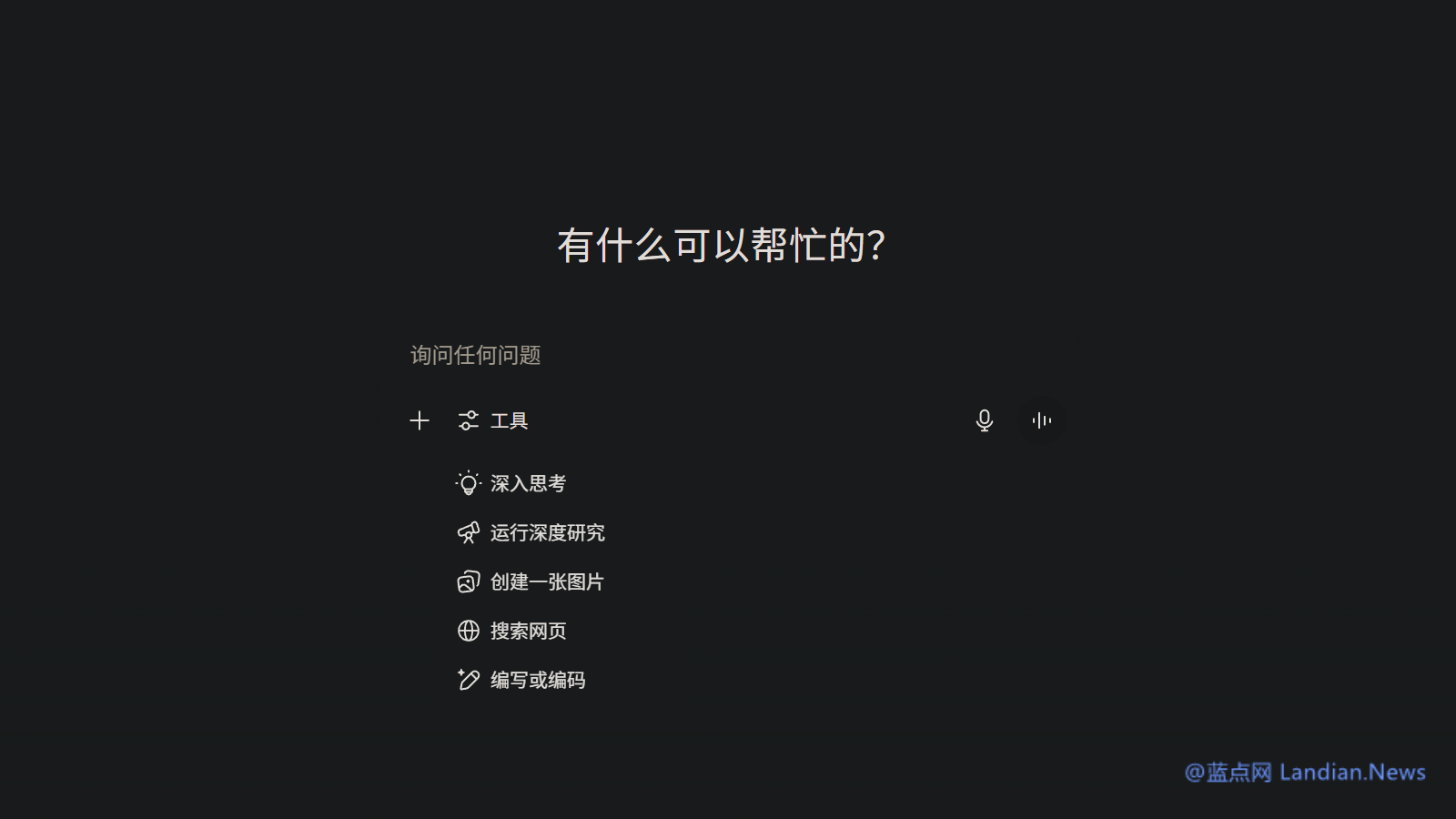
Task: Pick 编写或编码 option
Action: [522, 680]
